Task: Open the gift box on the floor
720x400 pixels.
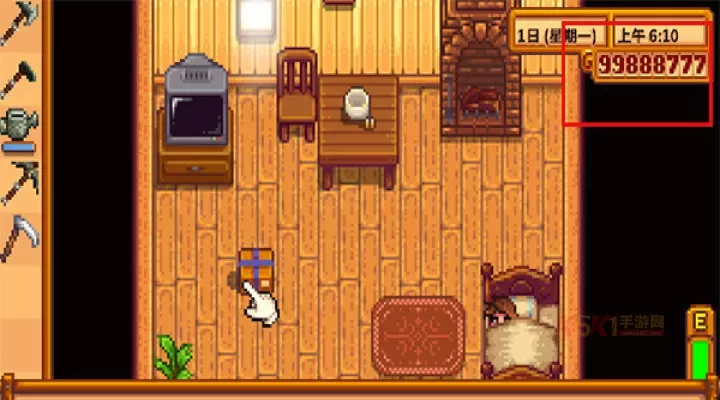Action: [256, 267]
